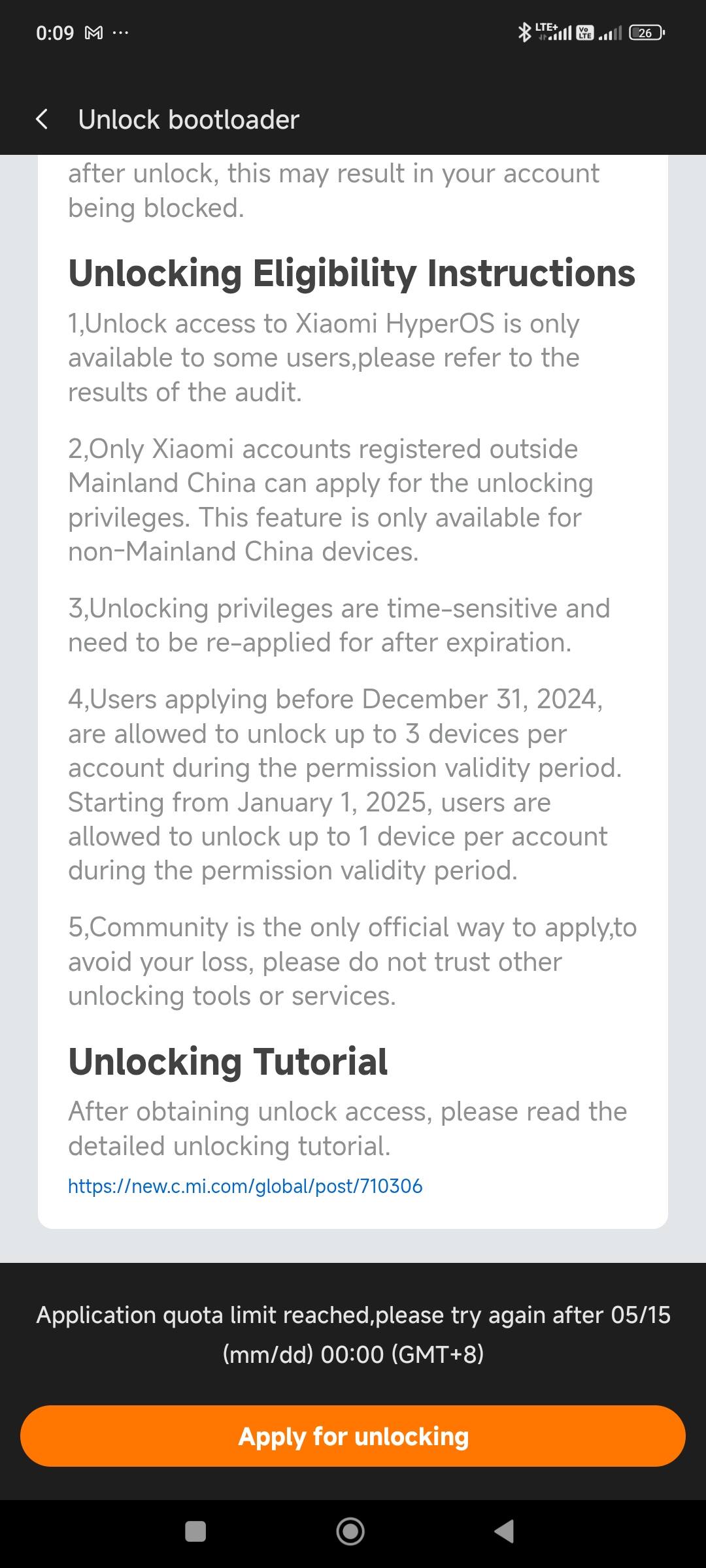Open the unlocking tutorial link
Viewport: 706px width, 1568px height.
tap(245, 1186)
